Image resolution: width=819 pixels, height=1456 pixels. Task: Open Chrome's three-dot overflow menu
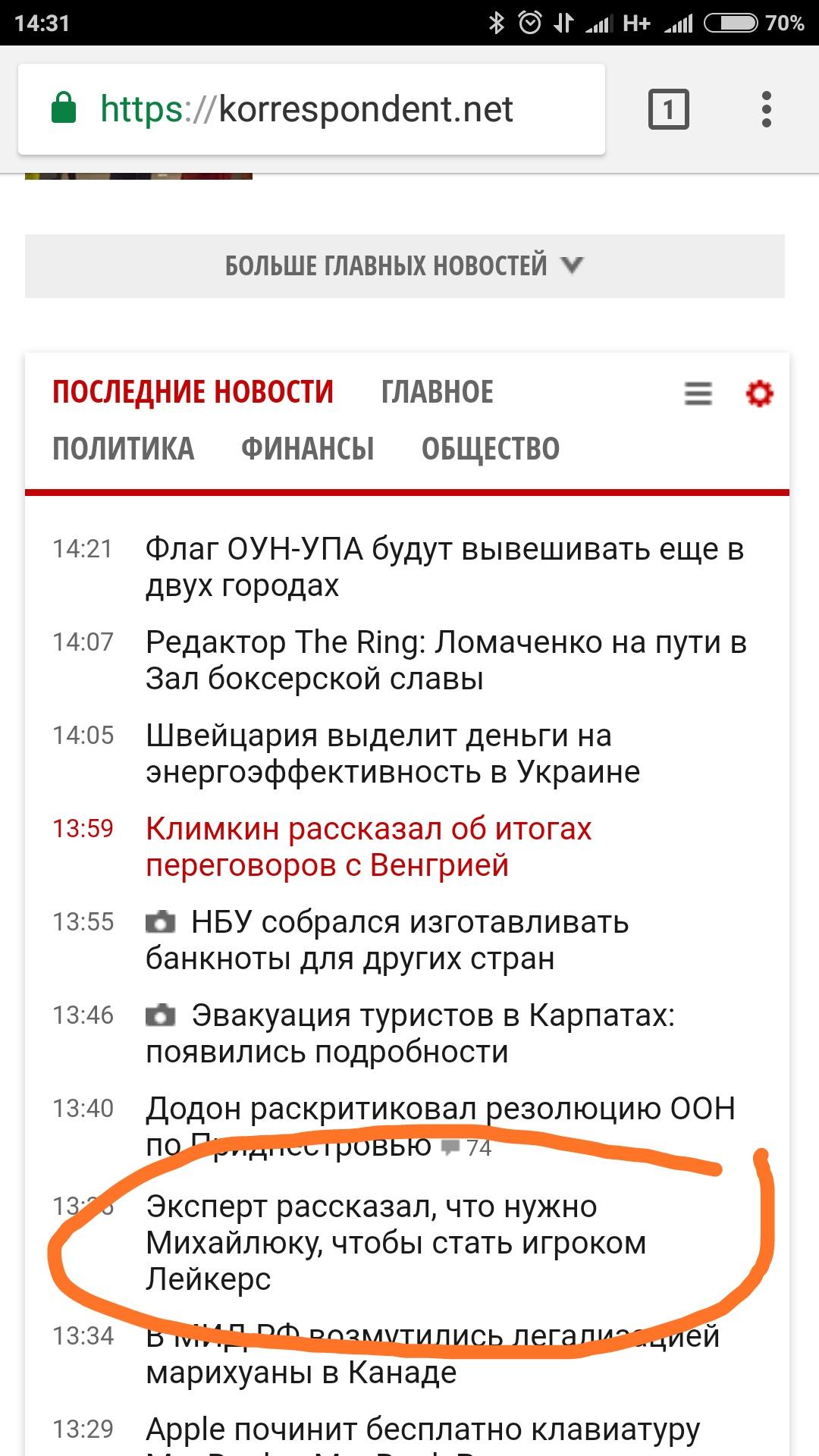(x=767, y=110)
